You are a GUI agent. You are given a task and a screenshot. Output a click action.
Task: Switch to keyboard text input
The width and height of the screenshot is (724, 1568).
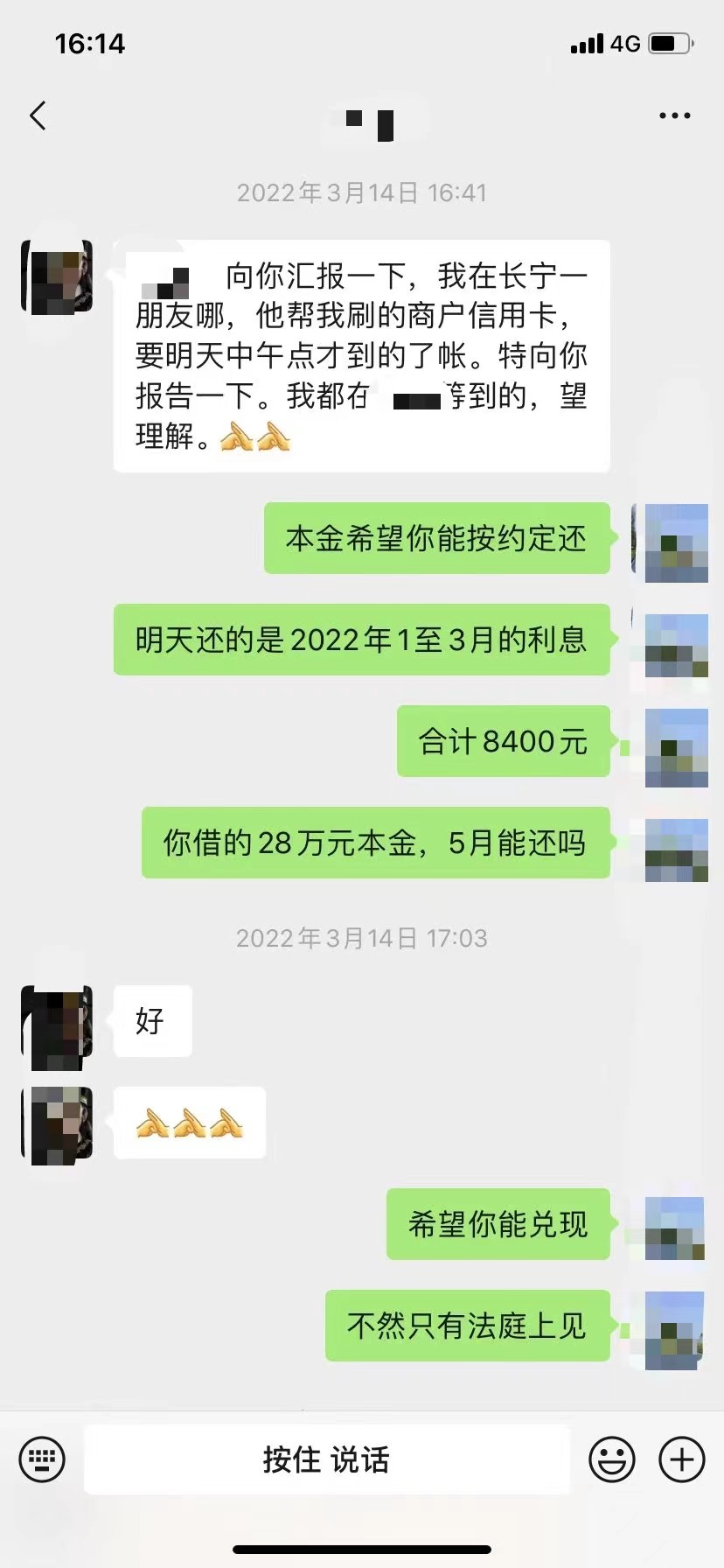[42, 1459]
